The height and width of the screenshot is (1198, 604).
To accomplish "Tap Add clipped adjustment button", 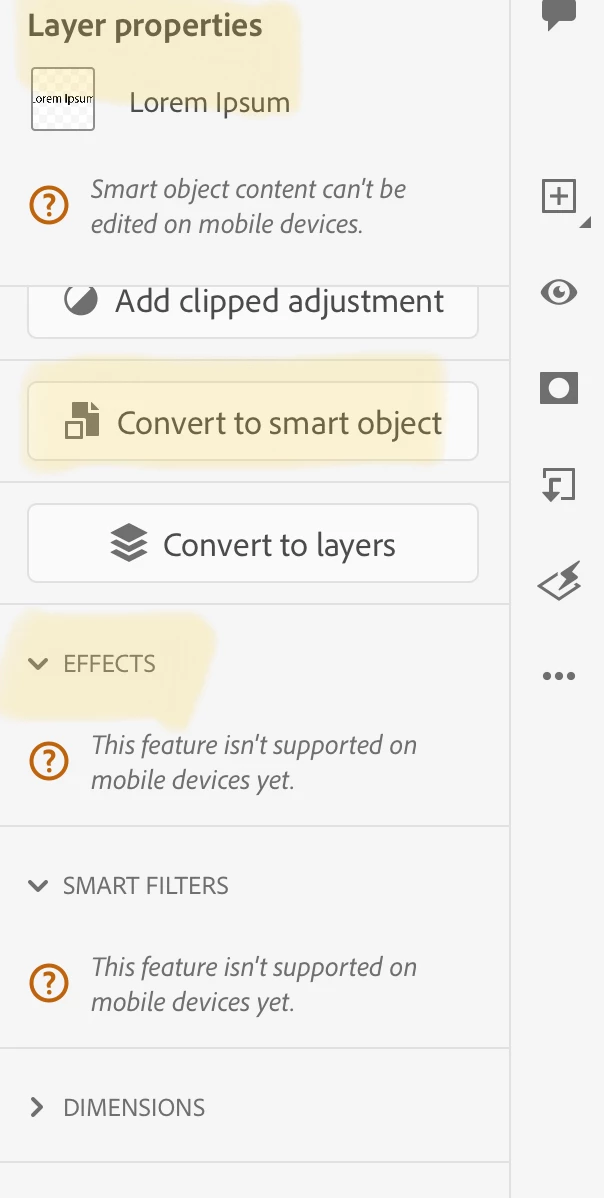I will [252, 304].
